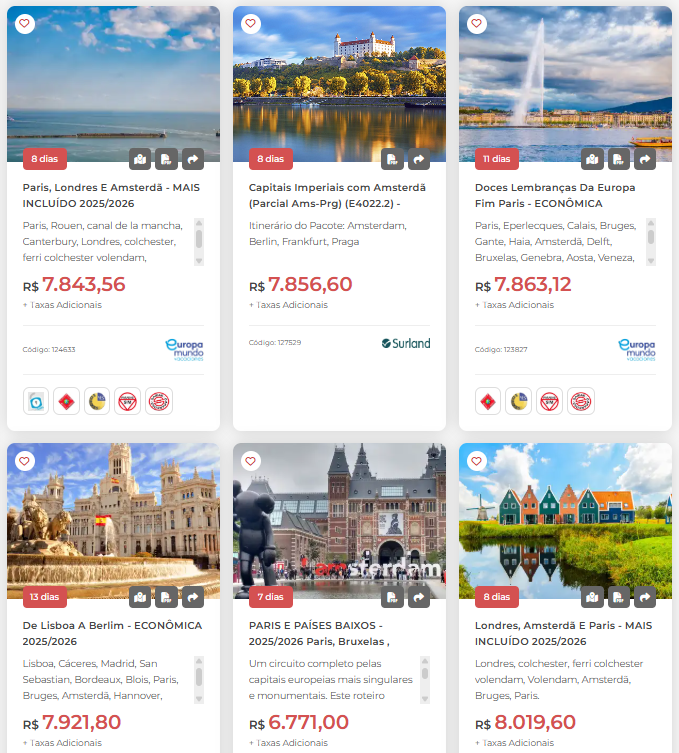Open itinerary document for Capitais Imperiais package
The image size is (679, 753).
tap(392, 159)
